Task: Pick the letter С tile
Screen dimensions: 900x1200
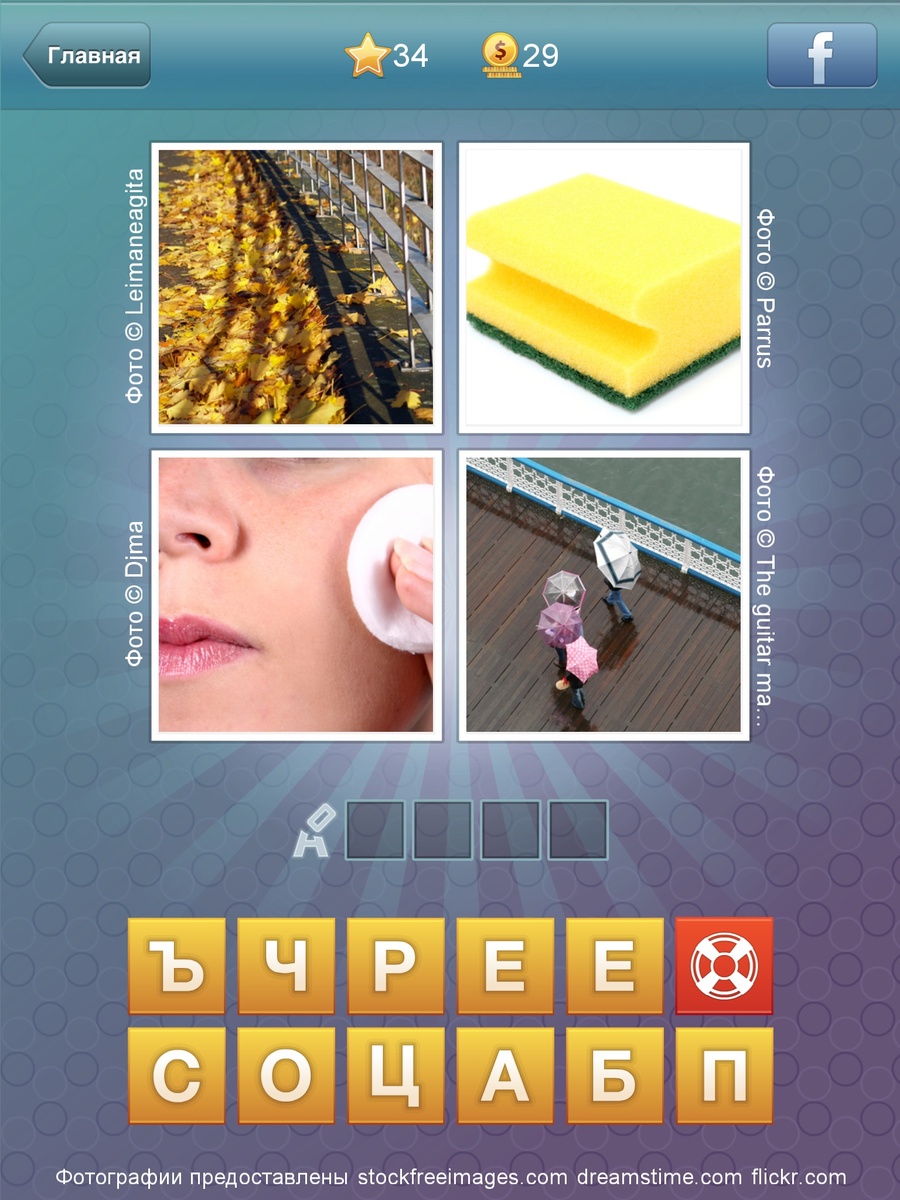Action: (x=177, y=1076)
